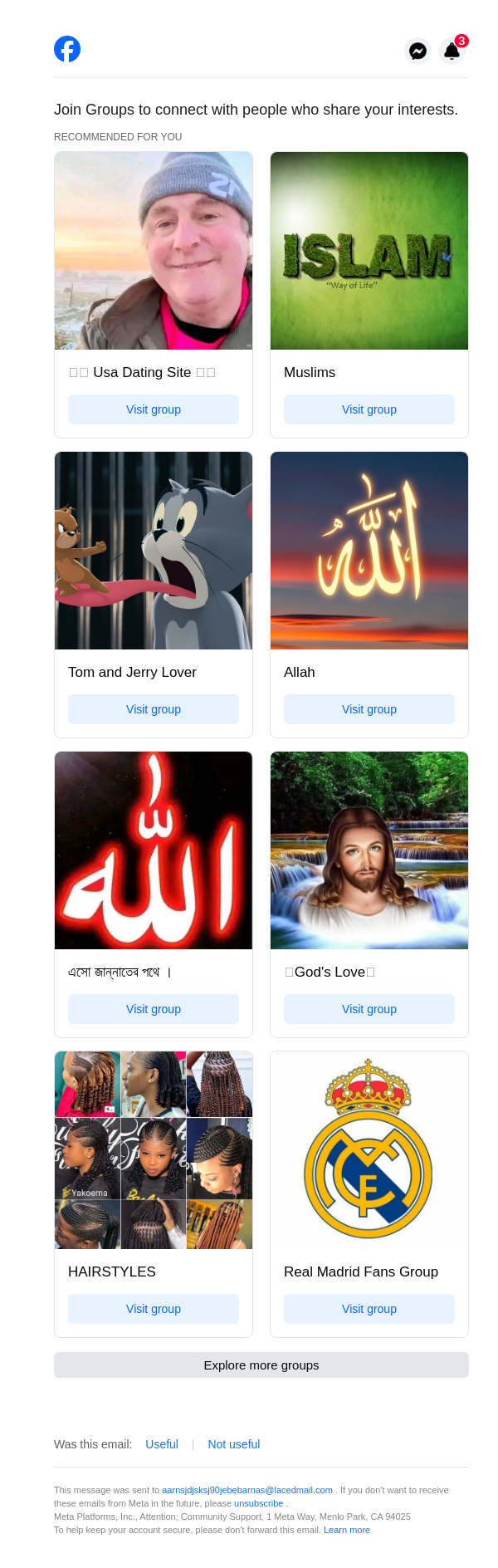Open the Learn more link
This screenshot has height=1568, width=498.
(347, 1530)
